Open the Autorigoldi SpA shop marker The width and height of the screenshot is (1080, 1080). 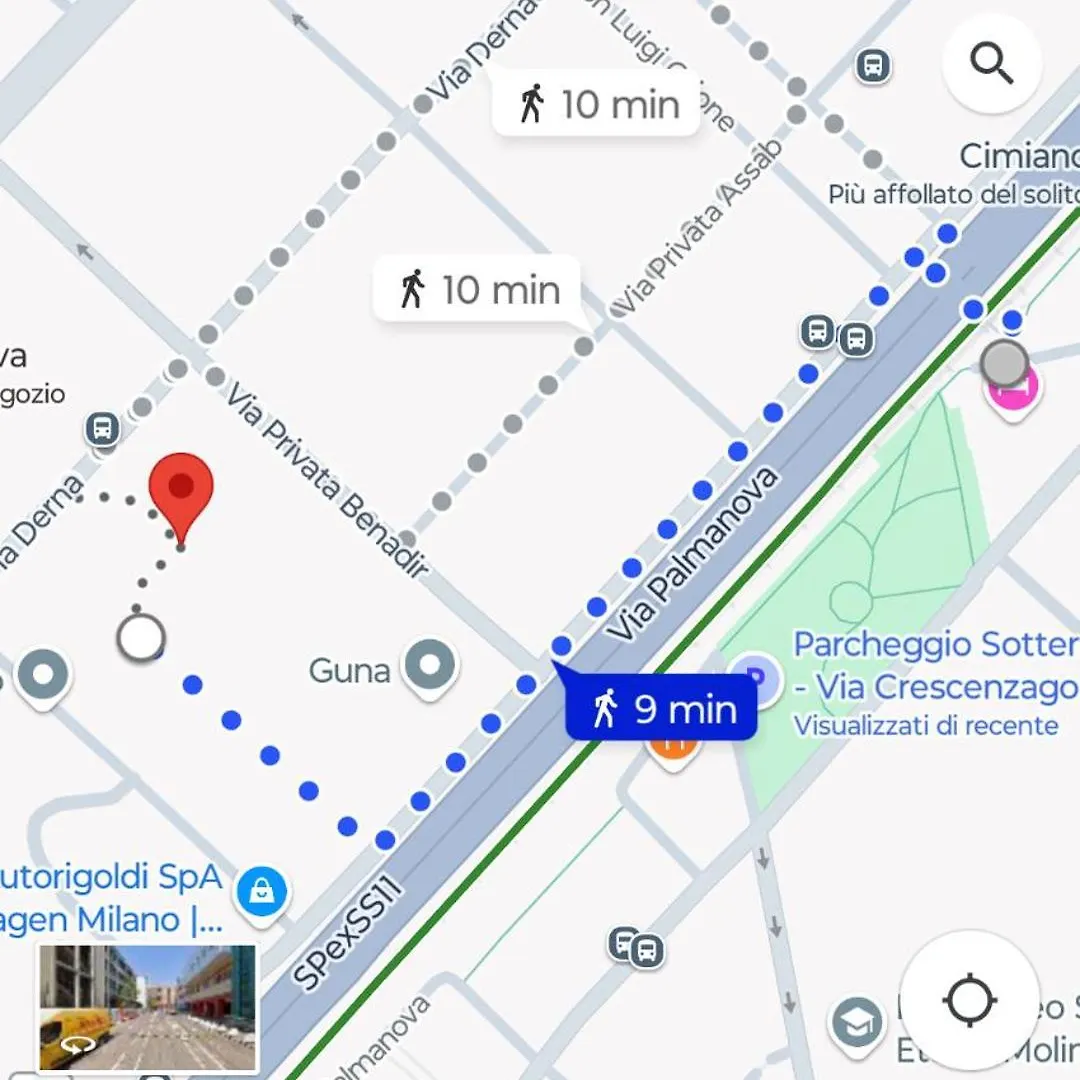click(262, 890)
